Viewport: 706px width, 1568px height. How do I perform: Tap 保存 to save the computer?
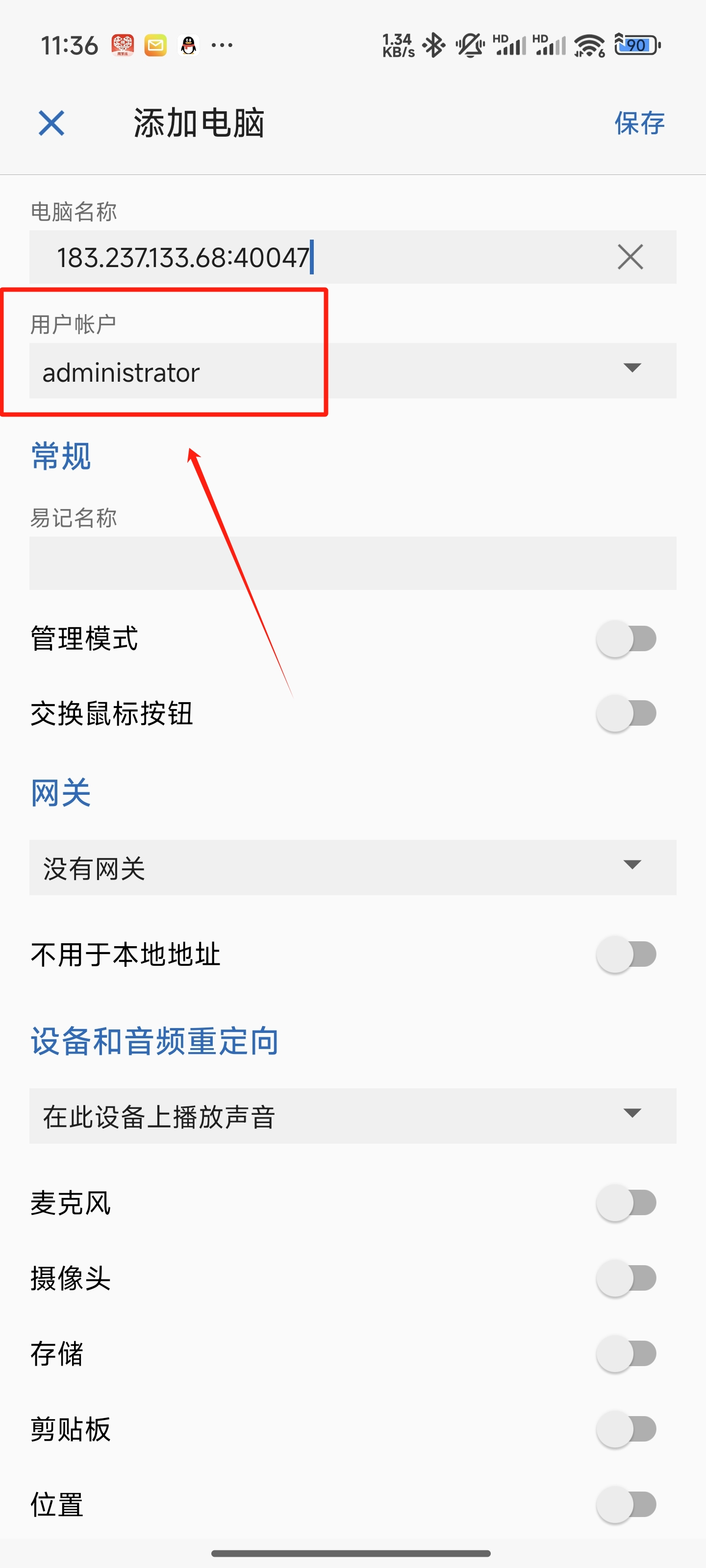(639, 123)
